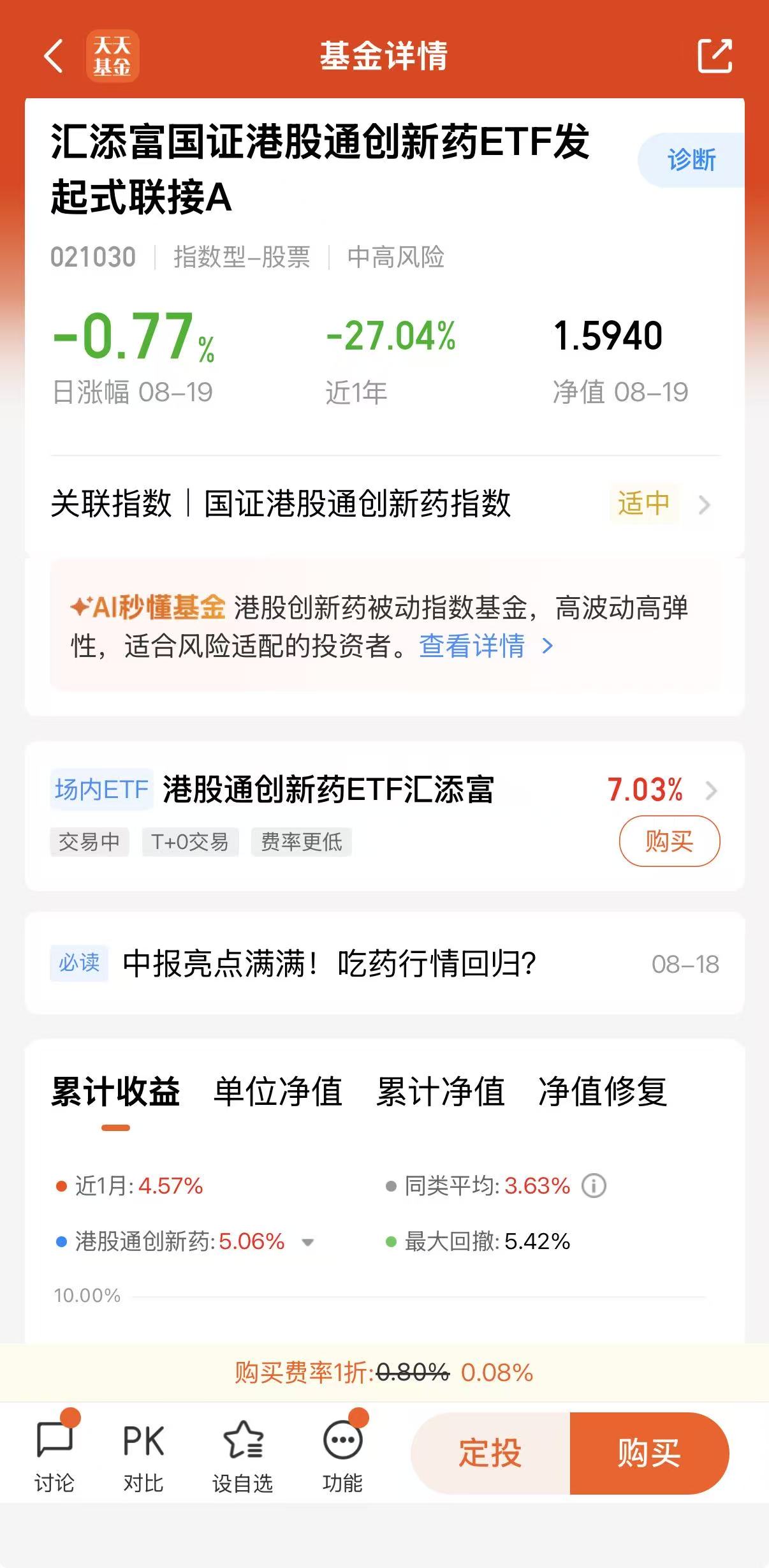Open the 诊断 fund diagnosis

pos(691,159)
